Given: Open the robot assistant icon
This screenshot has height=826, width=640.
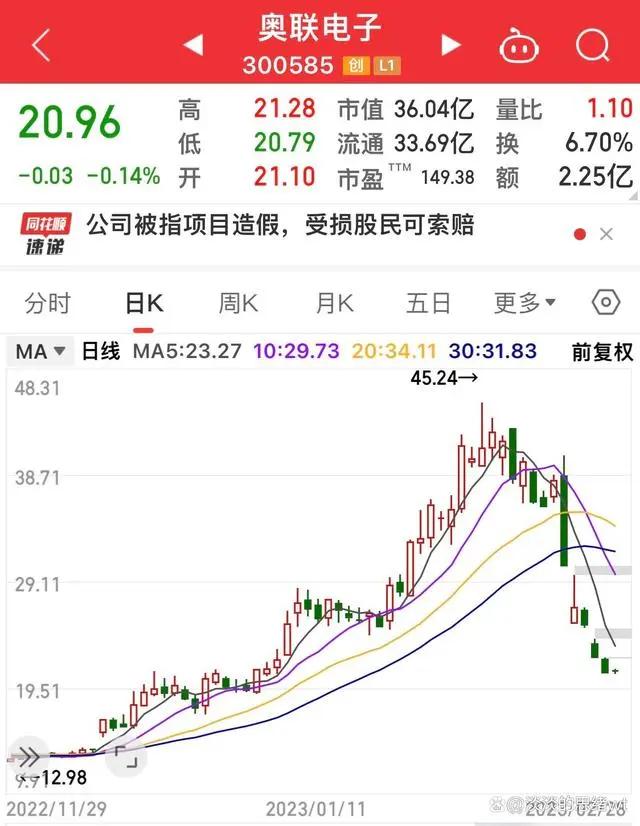Looking at the screenshot, I should [519, 45].
